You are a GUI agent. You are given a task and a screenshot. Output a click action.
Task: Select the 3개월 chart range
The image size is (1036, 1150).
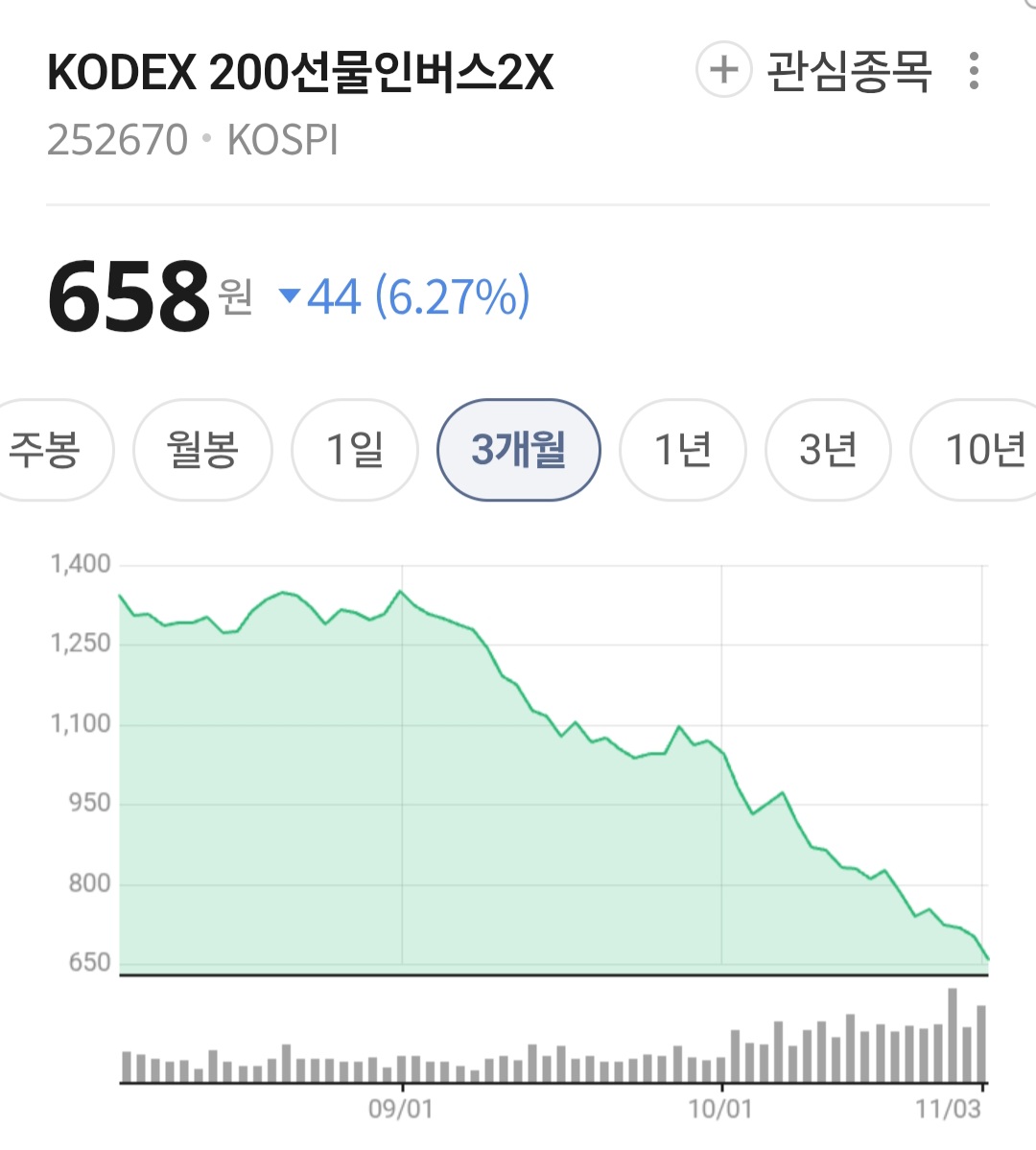pos(519,450)
